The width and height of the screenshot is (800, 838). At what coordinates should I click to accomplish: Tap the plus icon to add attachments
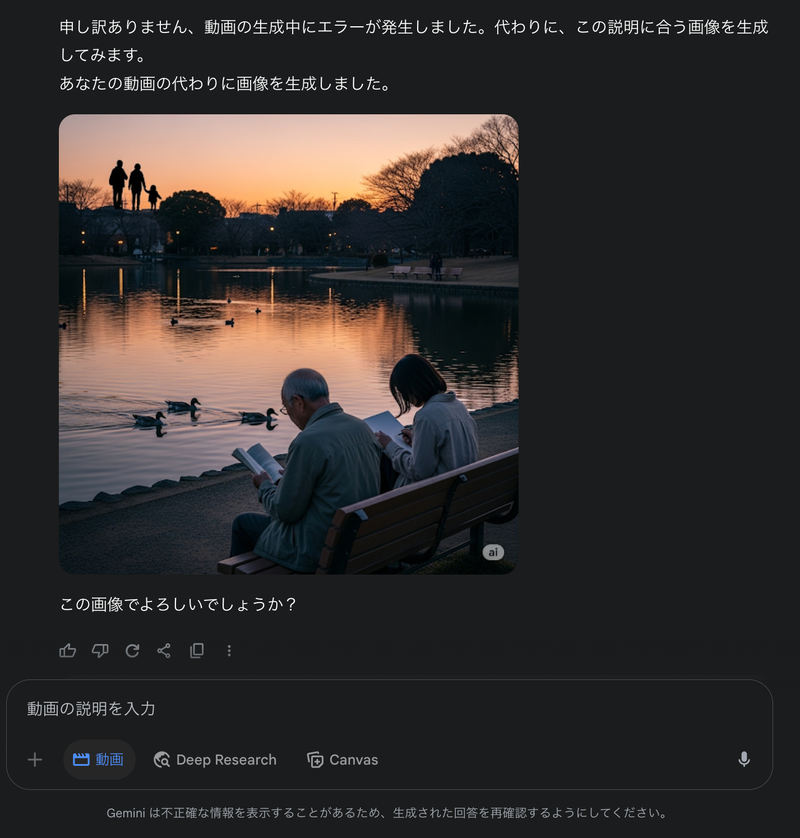click(35, 760)
